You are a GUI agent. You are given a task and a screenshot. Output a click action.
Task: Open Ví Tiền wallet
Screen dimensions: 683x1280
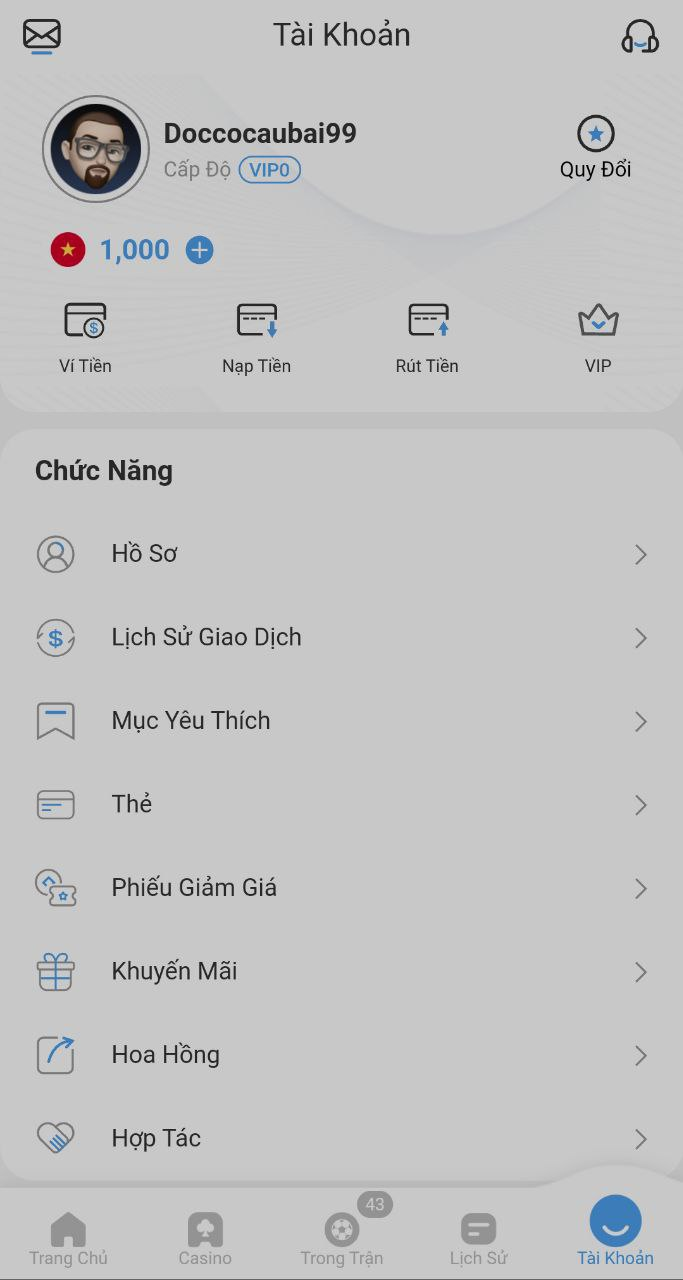[x=85, y=337]
